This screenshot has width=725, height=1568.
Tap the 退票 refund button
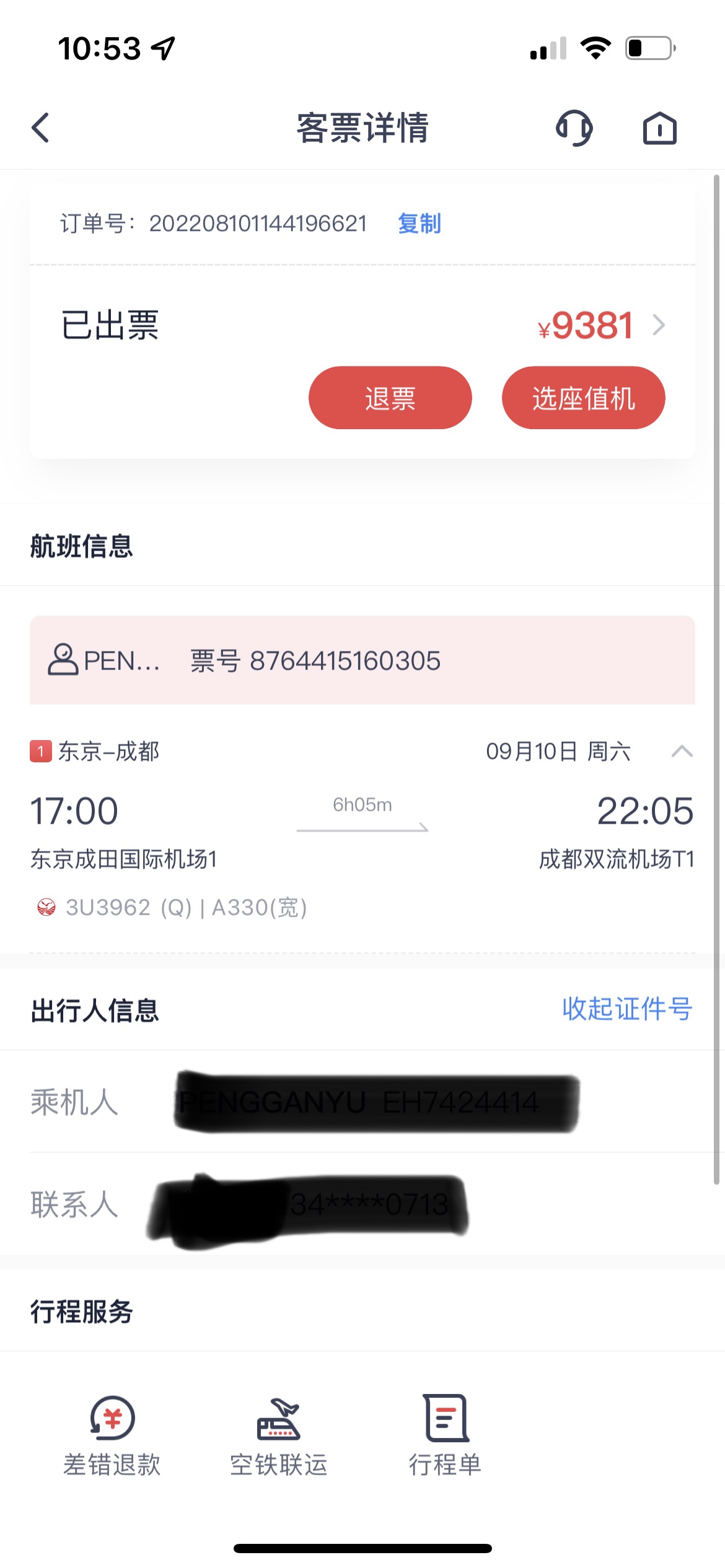pyautogui.click(x=390, y=398)
